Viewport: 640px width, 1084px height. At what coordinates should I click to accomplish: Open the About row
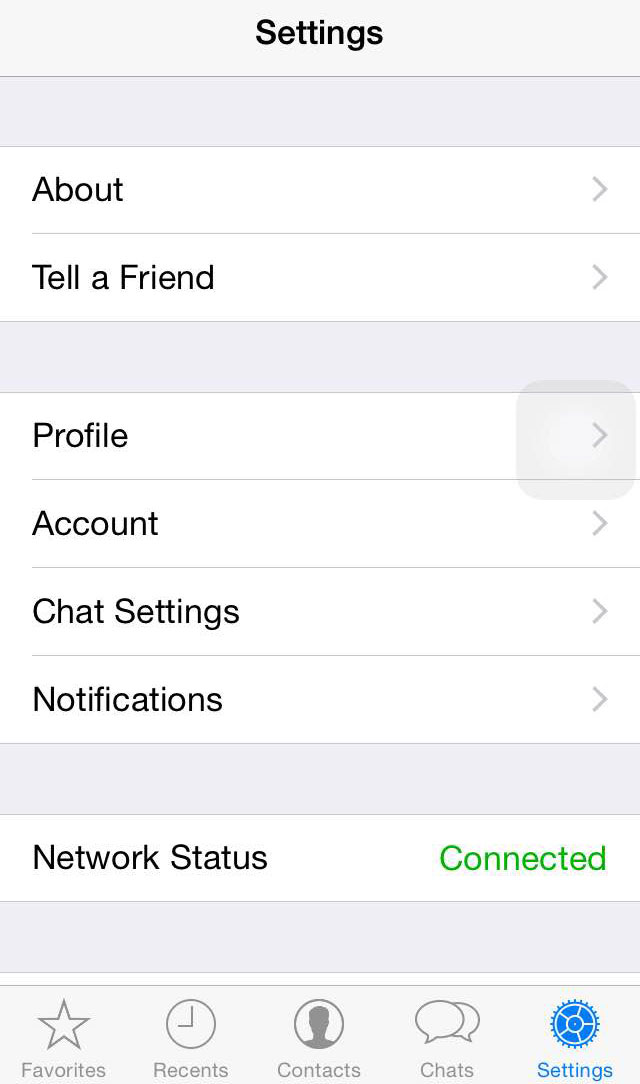(x=320, y=190)
